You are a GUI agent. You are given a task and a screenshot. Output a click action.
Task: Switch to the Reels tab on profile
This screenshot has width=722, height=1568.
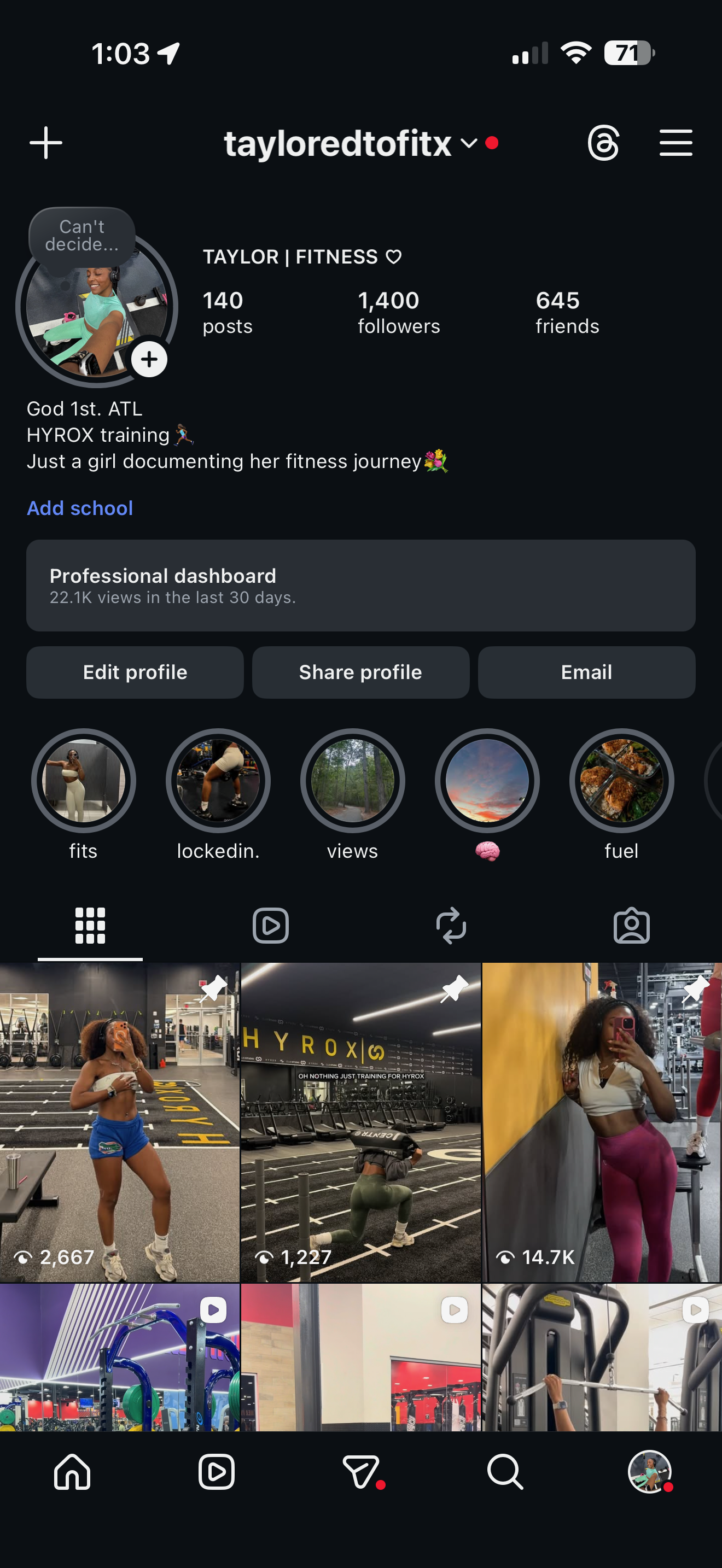coord(270,926)
